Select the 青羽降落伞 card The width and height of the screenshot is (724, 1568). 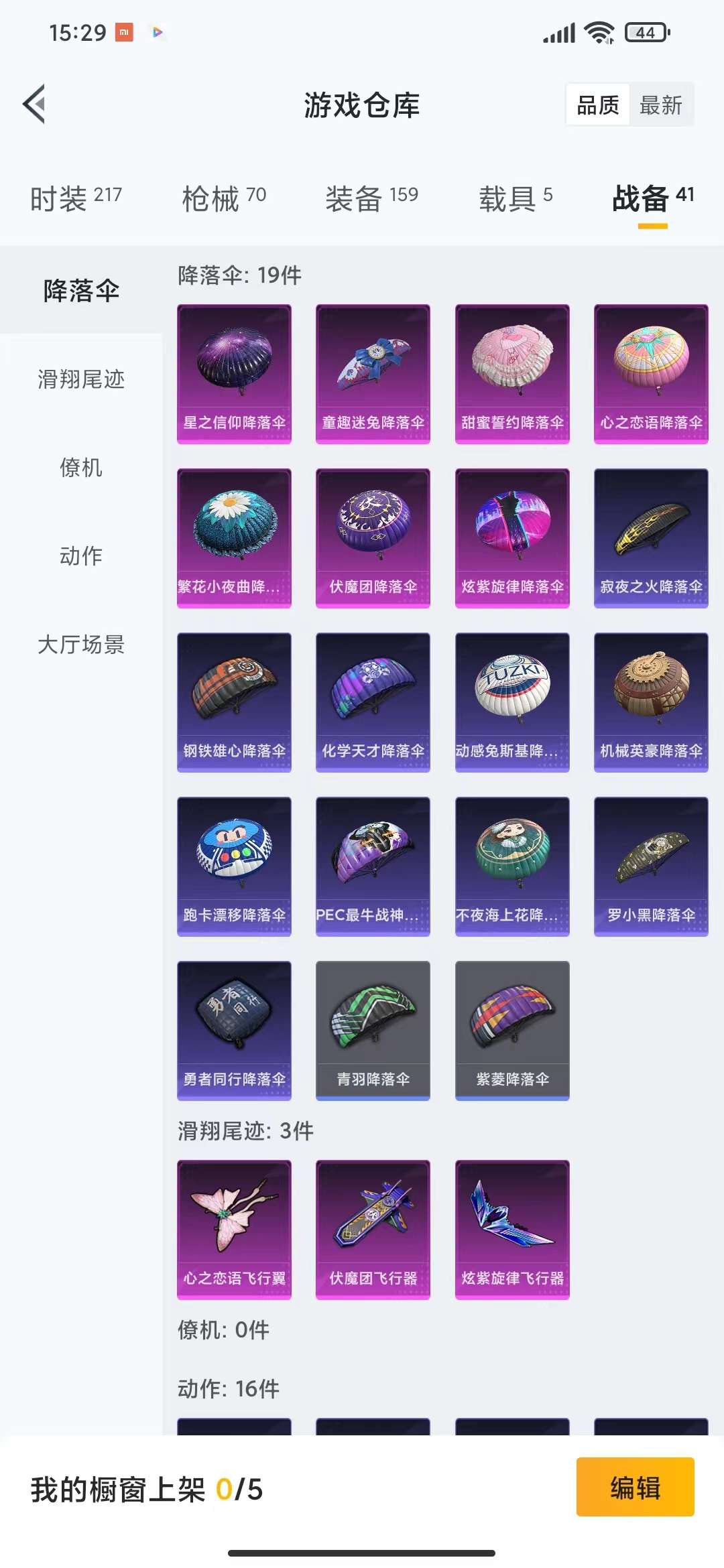373,1031
